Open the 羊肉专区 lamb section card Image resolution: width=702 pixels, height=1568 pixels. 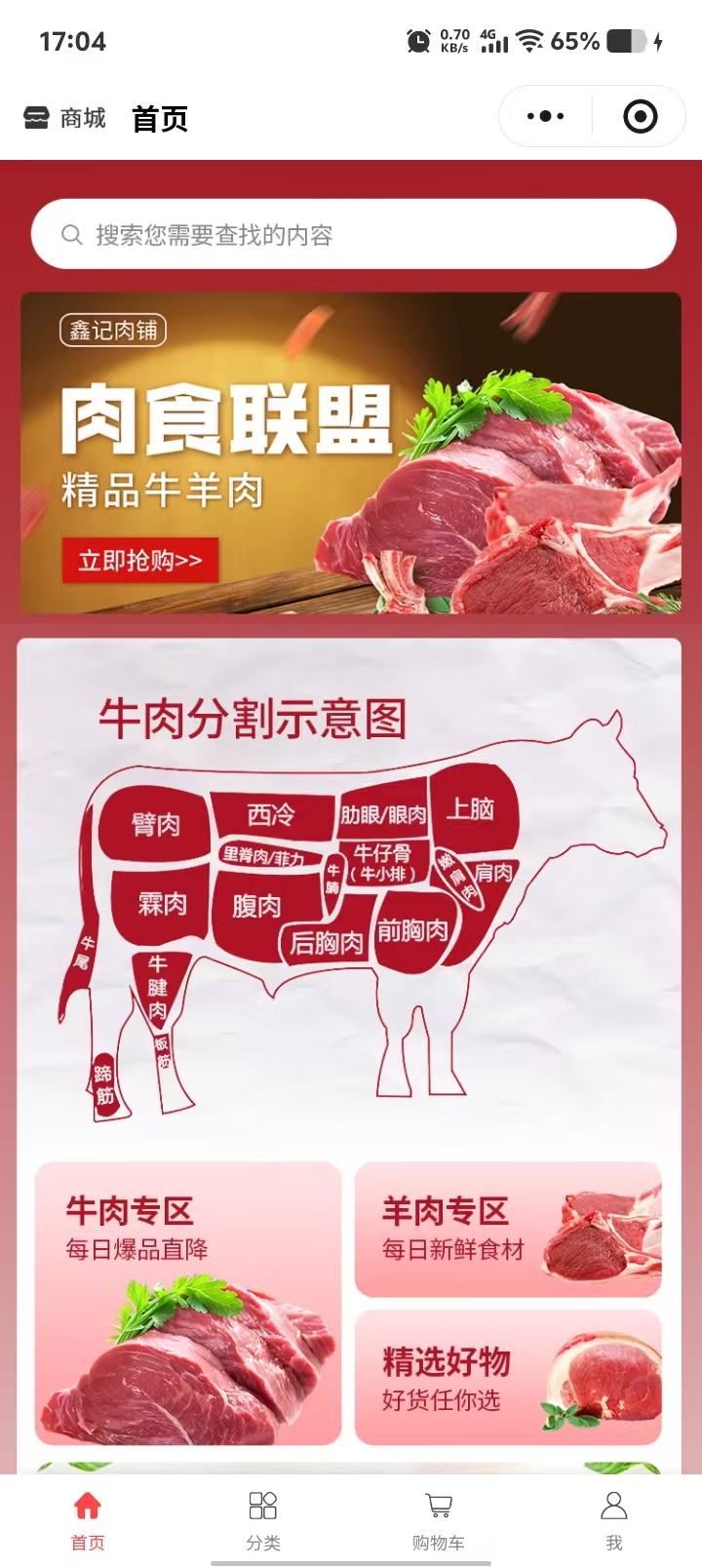[508, 1229]
